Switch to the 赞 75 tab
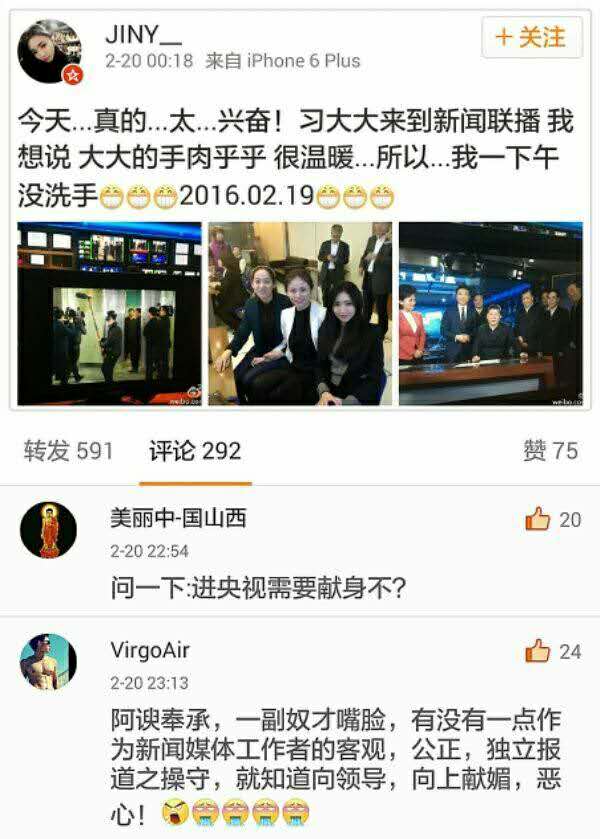 [x=550, y=451]
